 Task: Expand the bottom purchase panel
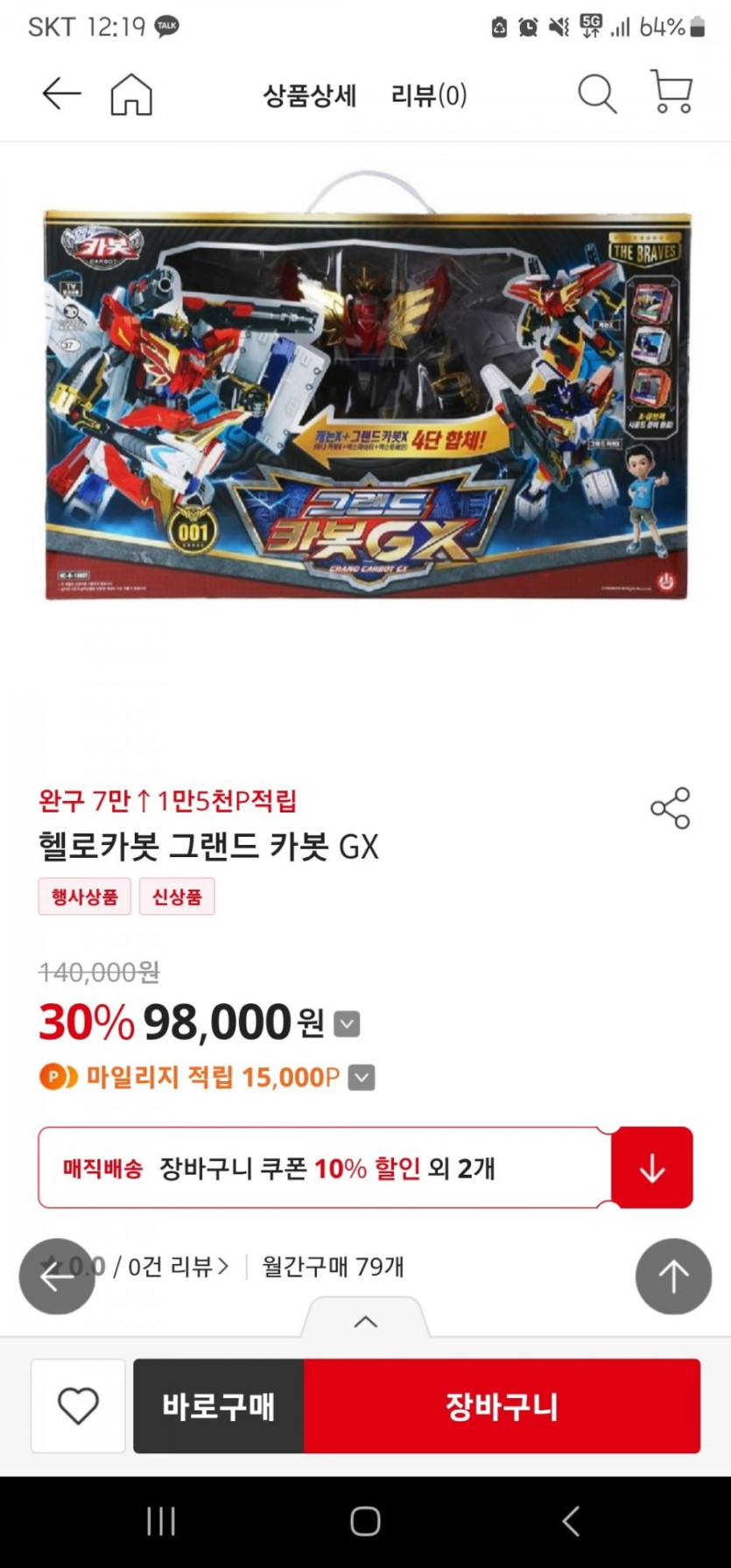tap(366, 1320)
